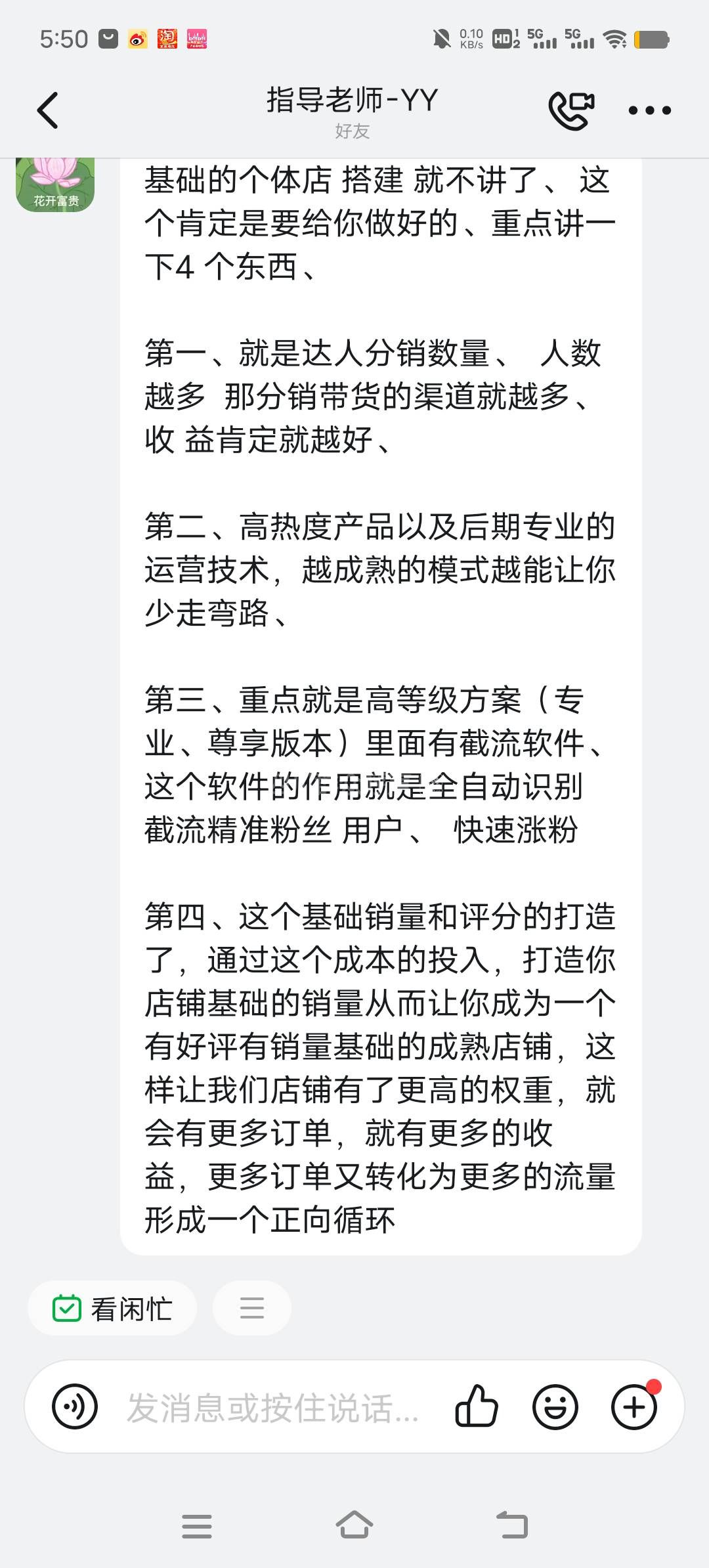709x1568 pixels.
Task: Open the list menu chip beside 看闲忙
Action: (x=251, y=1309)
